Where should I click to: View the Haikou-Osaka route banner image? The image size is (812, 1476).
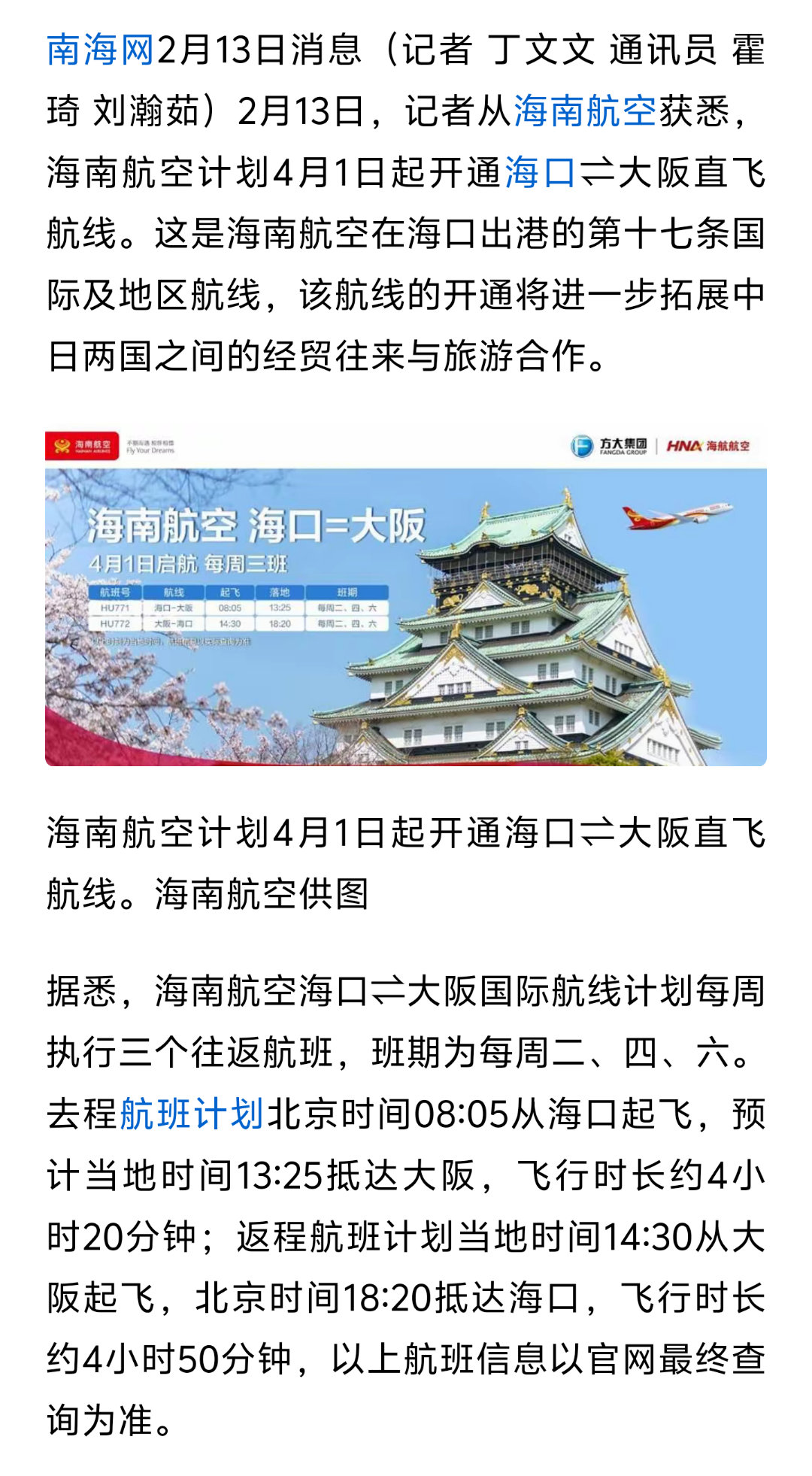[406, 596]
